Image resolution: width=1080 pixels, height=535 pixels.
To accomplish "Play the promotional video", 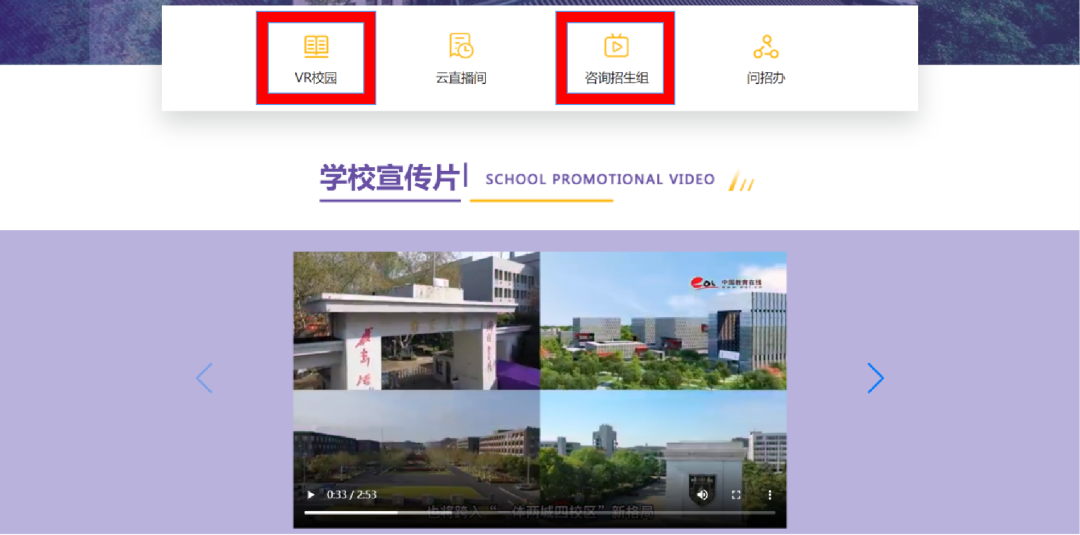I will pyautogui.click(x=311, y=494).
